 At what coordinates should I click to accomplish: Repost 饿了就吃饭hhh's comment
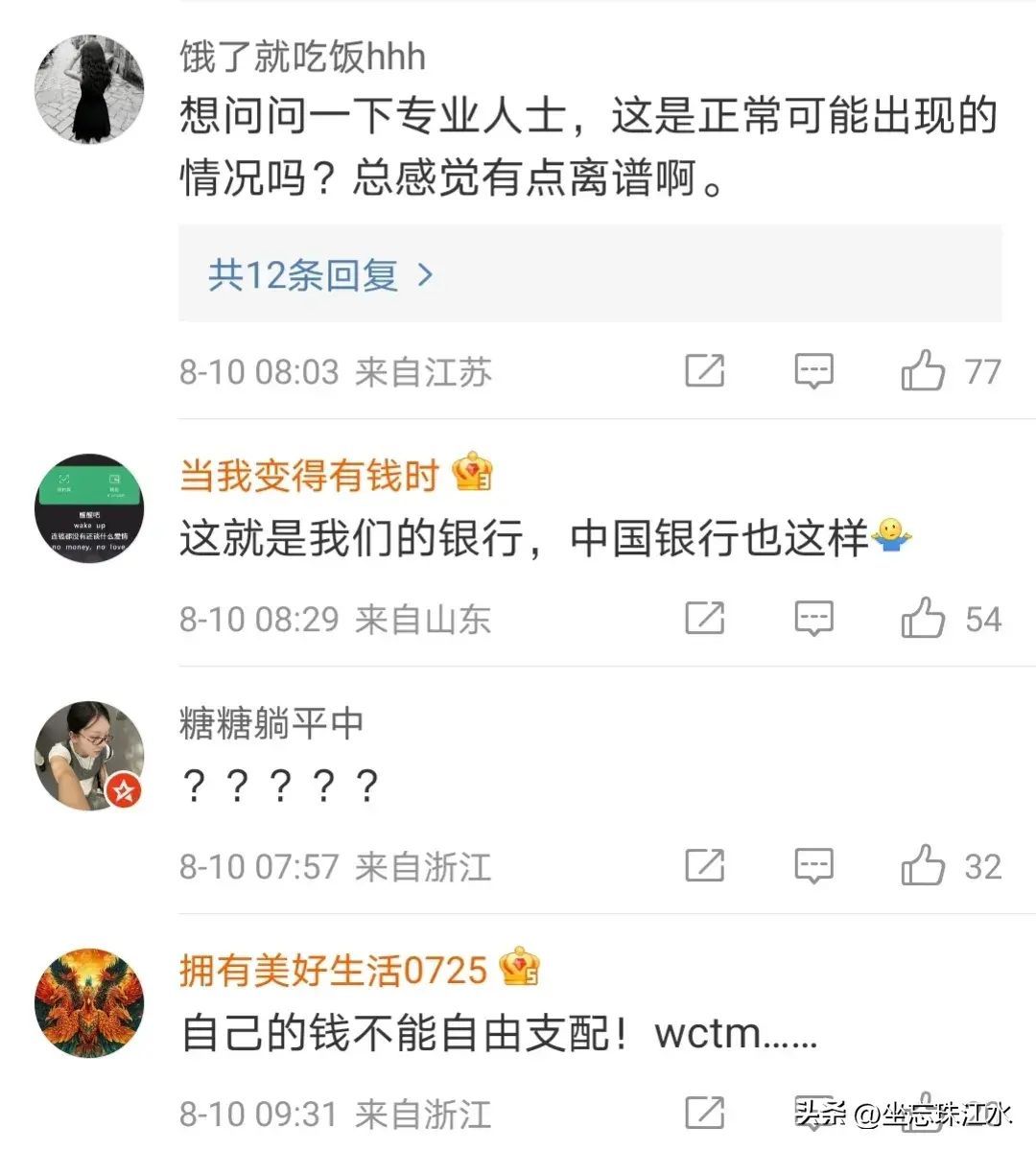coord(704,371)
